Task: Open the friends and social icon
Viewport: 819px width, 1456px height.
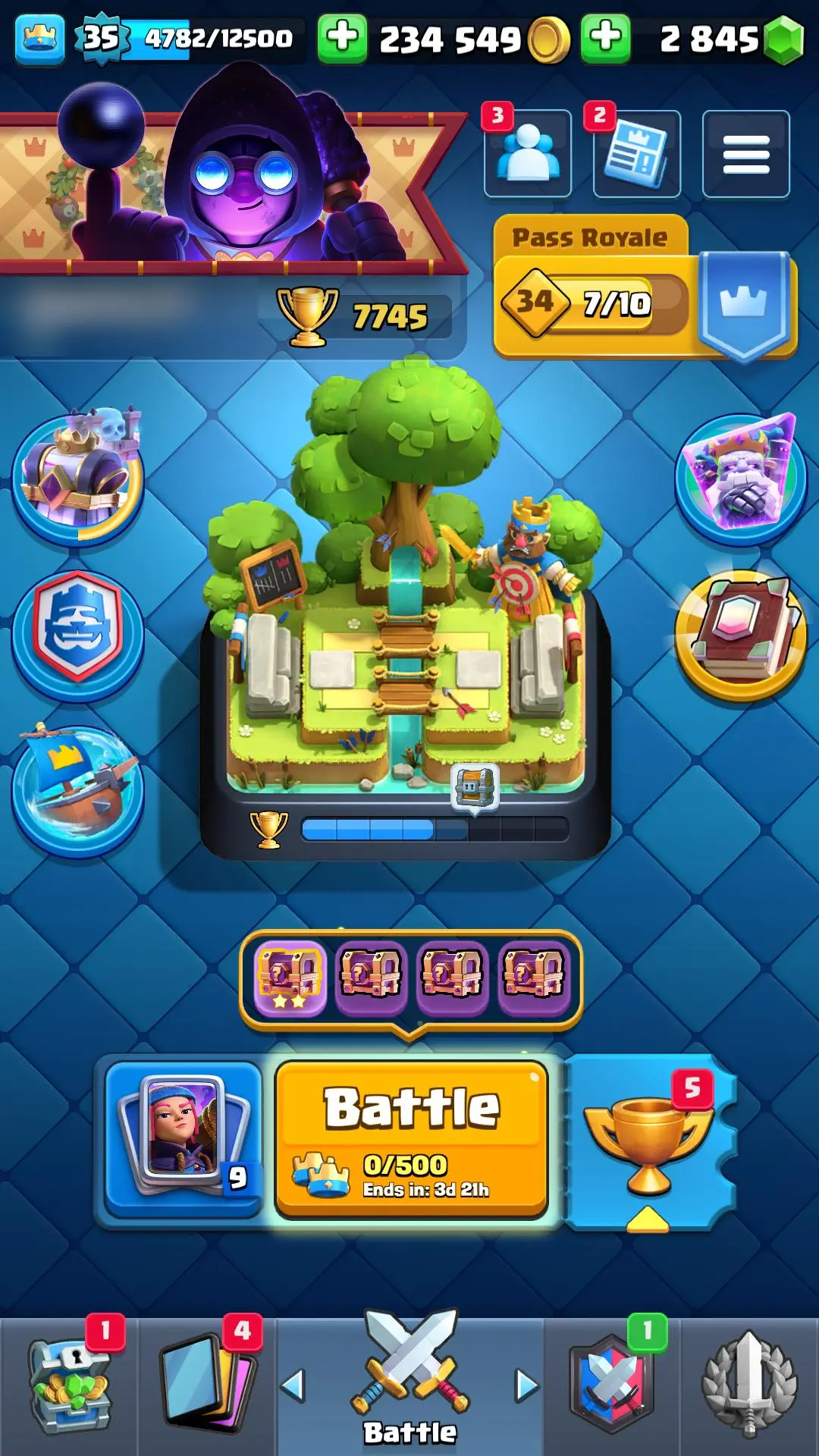Action: click(528, 154)
